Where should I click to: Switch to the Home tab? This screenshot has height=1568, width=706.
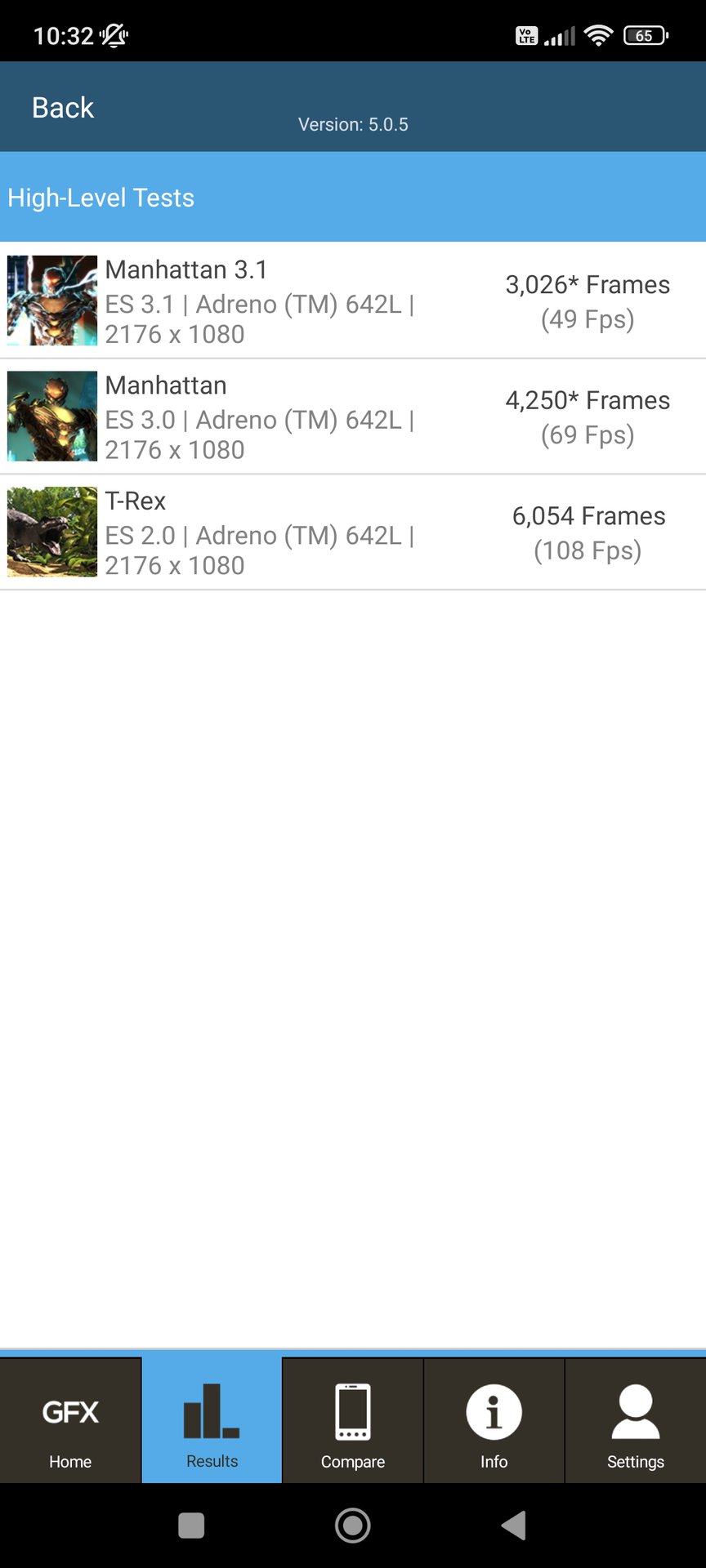click(x=70, y=1421)
